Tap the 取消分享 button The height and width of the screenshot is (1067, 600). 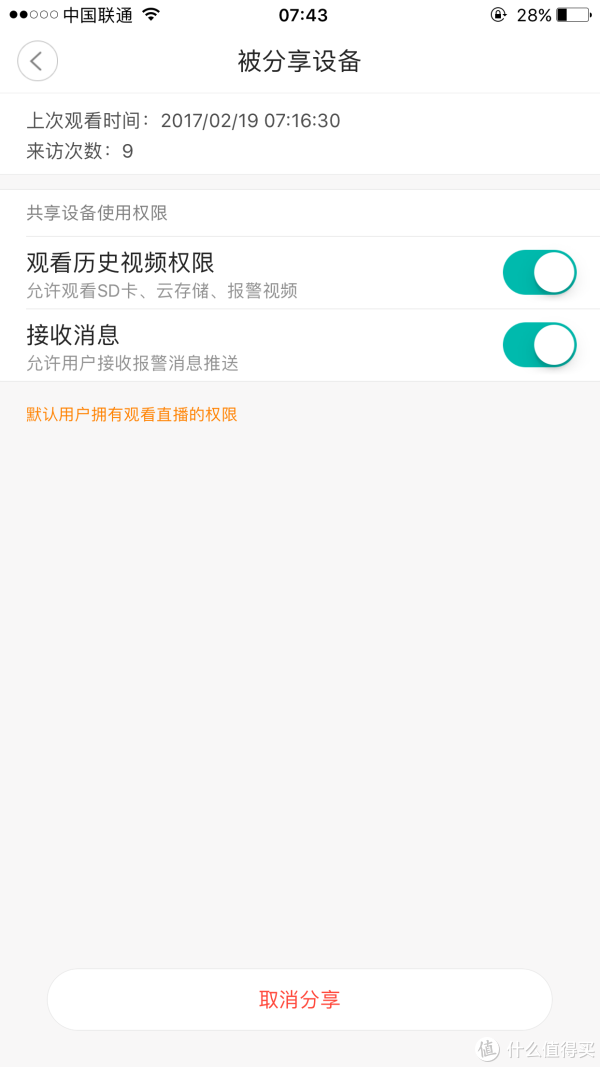click(299, 1000)
